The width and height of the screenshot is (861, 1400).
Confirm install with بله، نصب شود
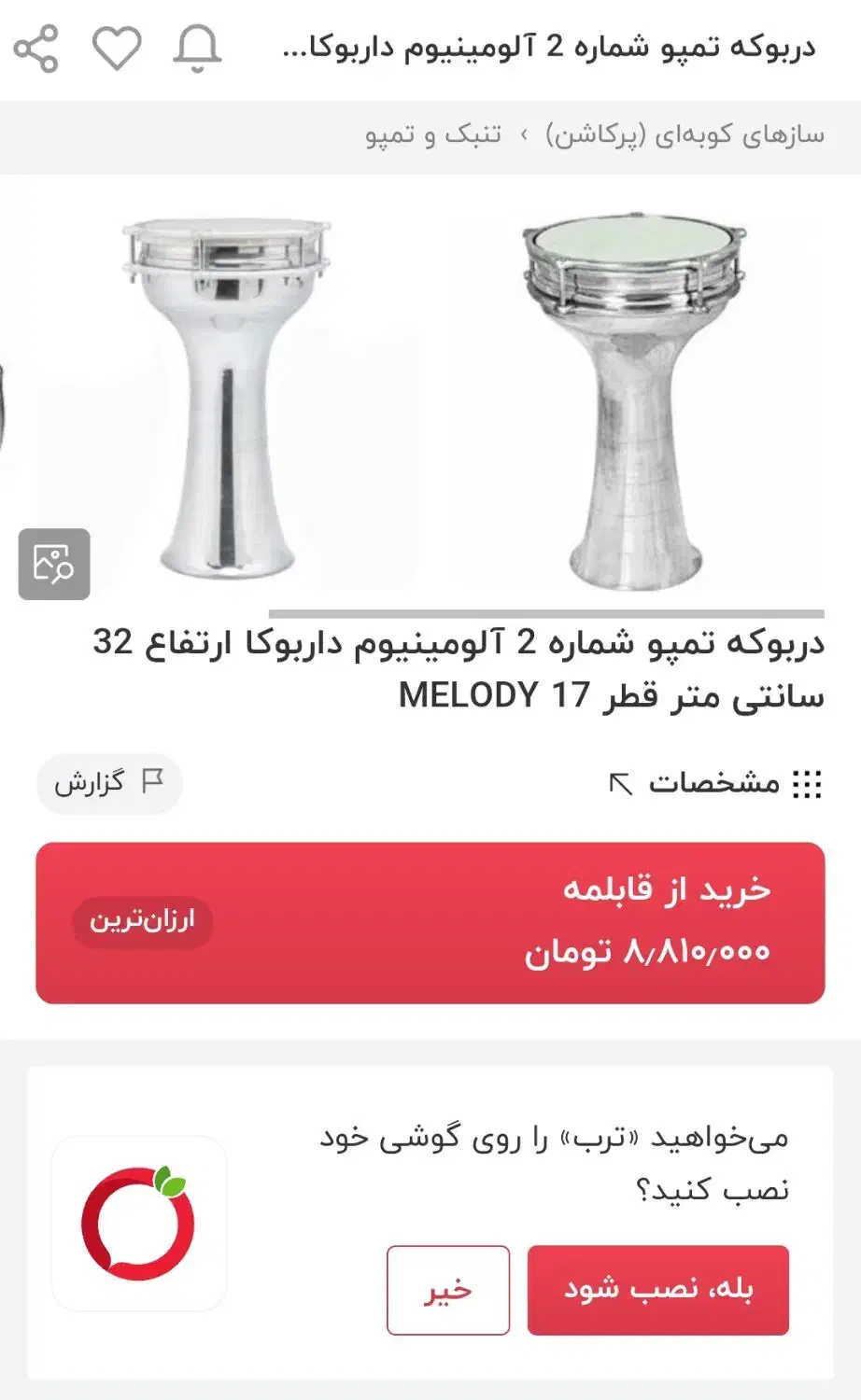[x=657, y=1289]
